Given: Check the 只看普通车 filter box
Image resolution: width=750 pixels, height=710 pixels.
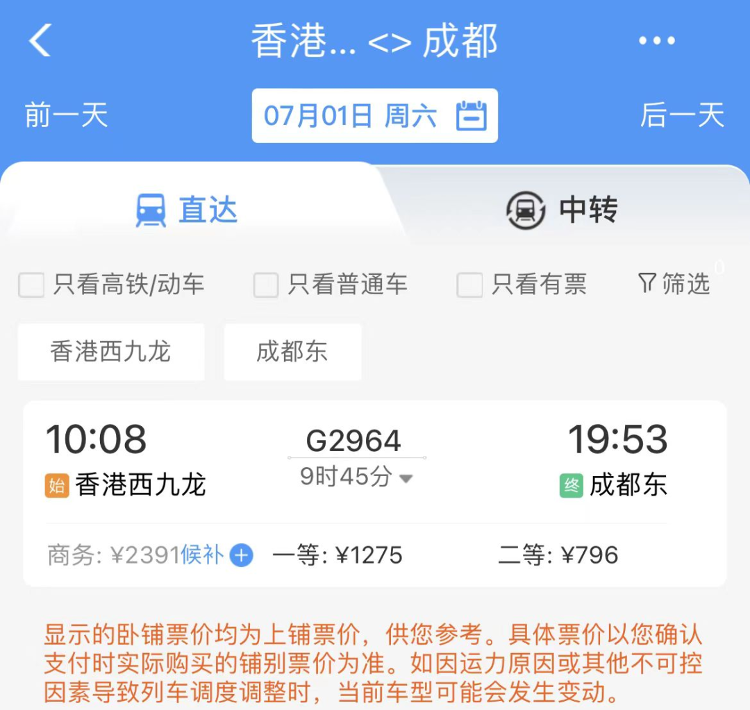Looking at the screenshot, I should 266,285.
